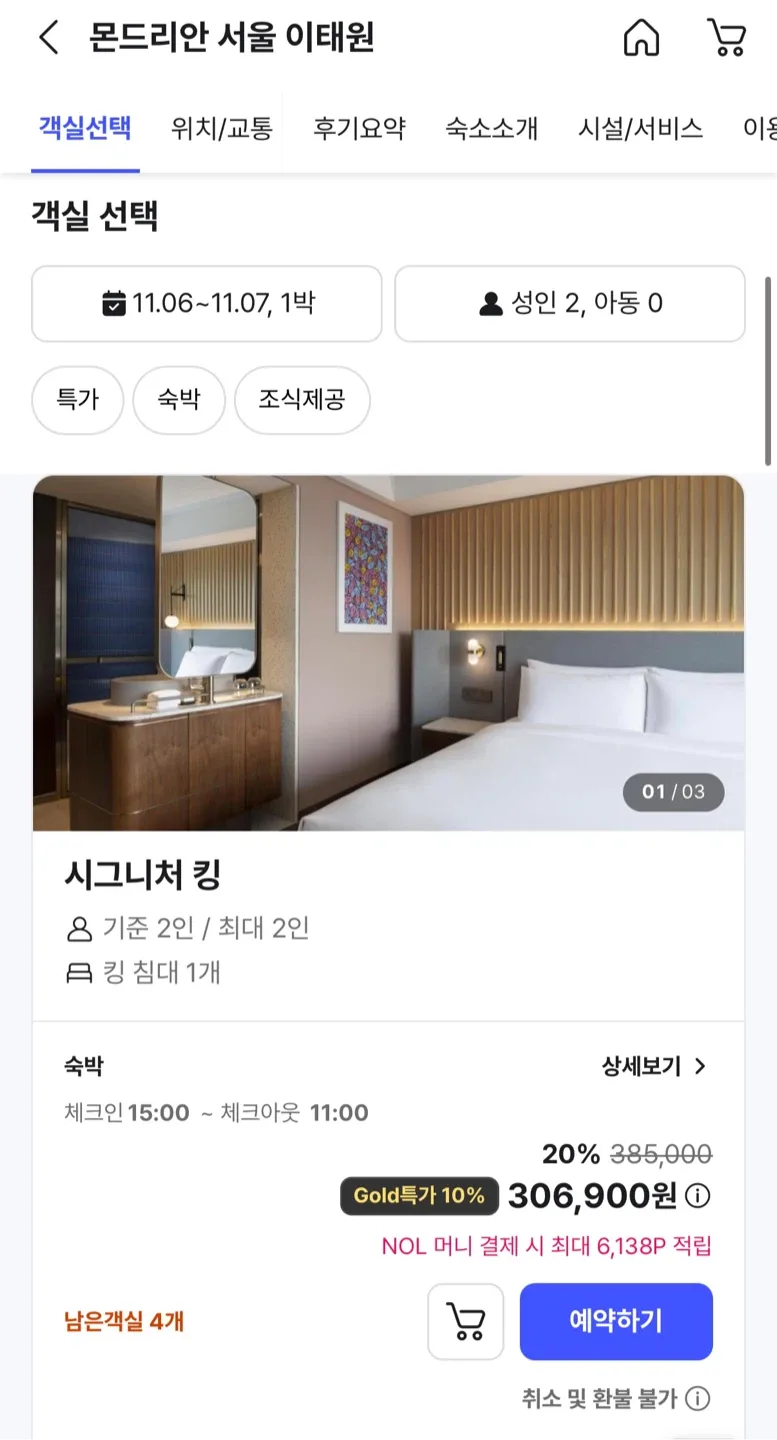
Task: Change the 11.06~11.07 stay dates
Action: coord(207,304)
